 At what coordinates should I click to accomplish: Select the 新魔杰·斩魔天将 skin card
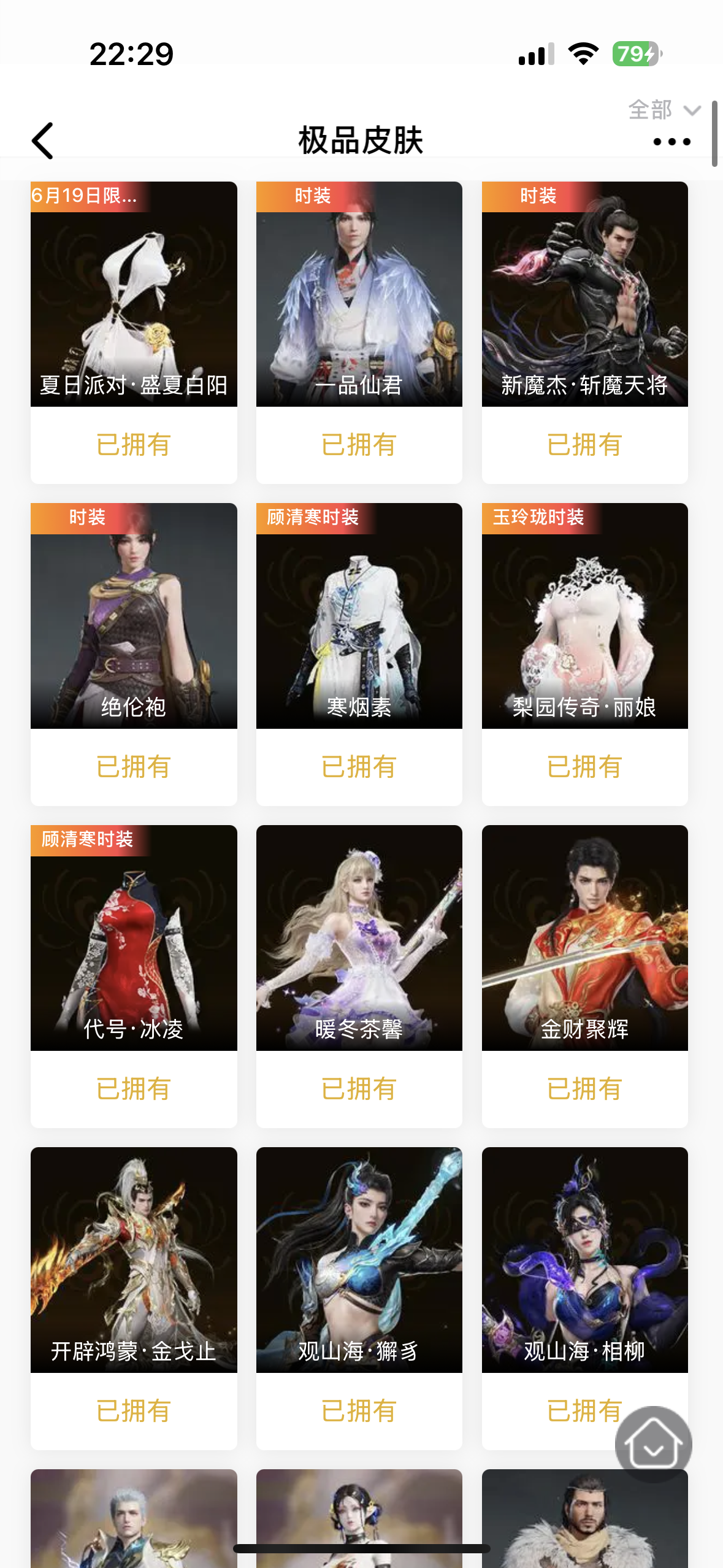click(584, 294)
